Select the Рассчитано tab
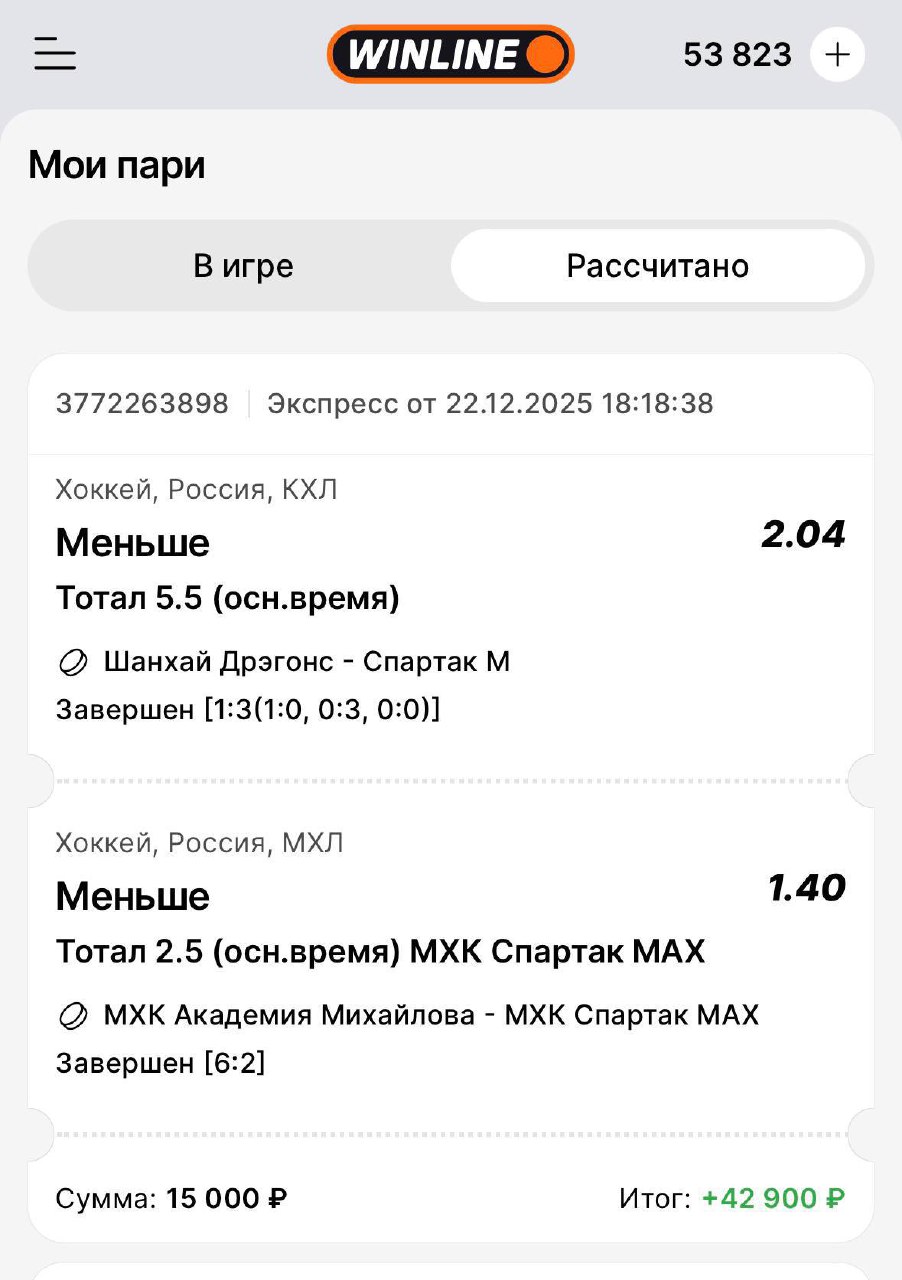The height and width of the screenshot is (1280, 902). [657, 266]
